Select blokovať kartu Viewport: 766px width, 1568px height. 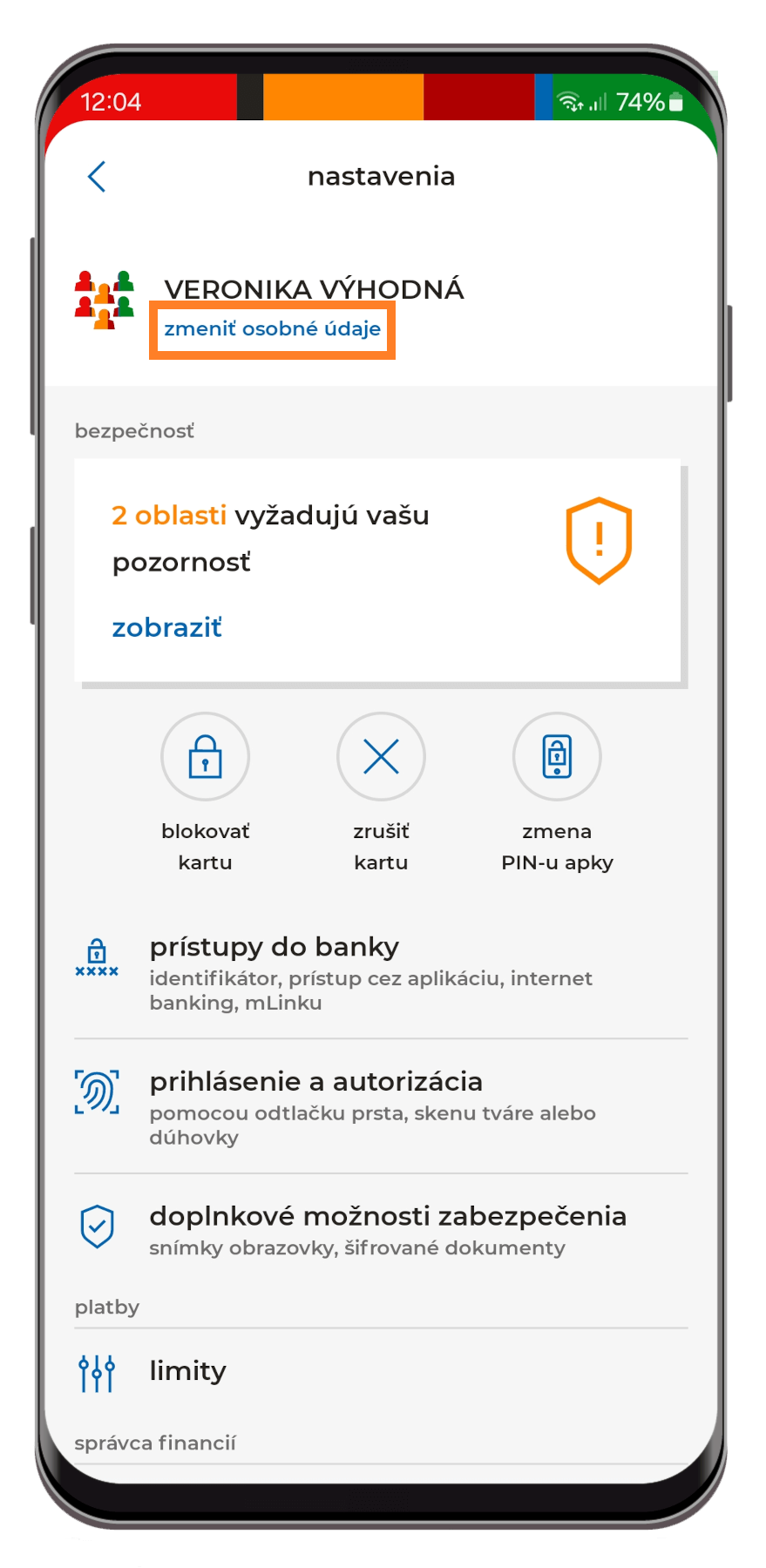206,757
